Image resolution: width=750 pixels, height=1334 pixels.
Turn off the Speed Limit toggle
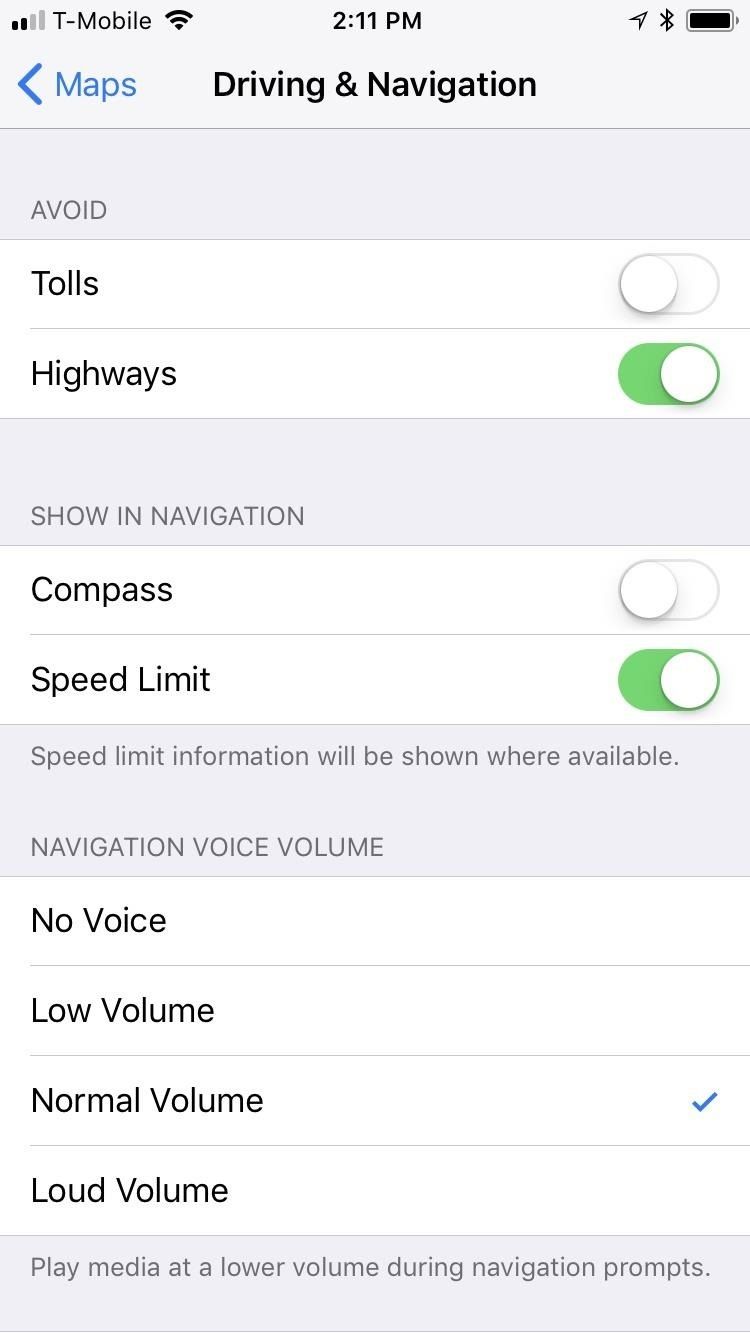coord(668,679)
